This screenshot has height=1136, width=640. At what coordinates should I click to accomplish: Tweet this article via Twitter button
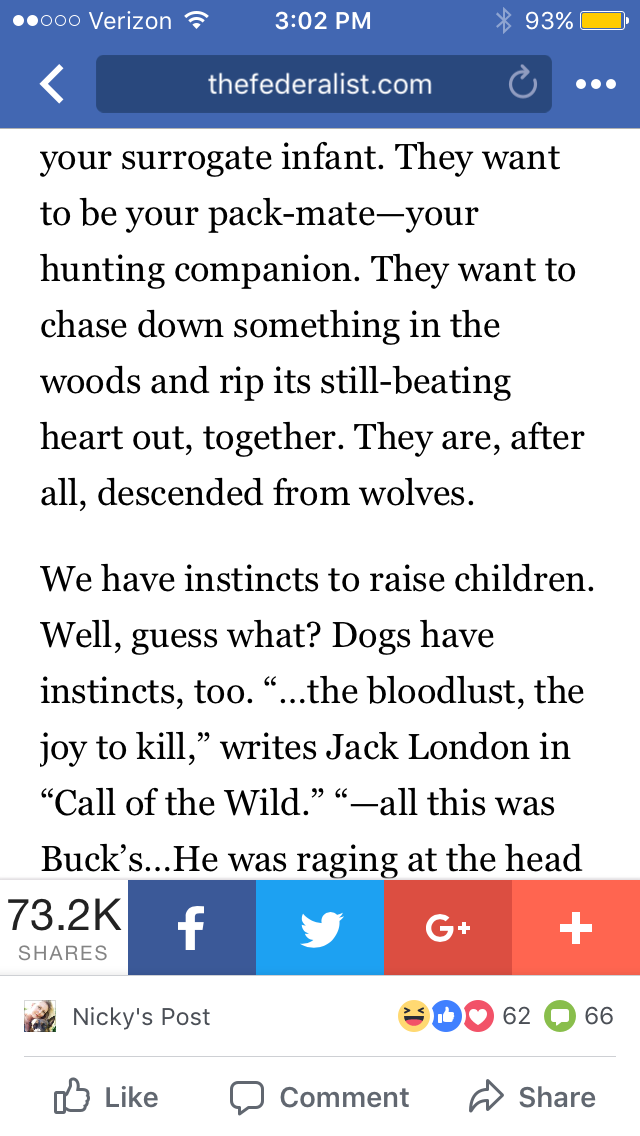pos(319,928)
